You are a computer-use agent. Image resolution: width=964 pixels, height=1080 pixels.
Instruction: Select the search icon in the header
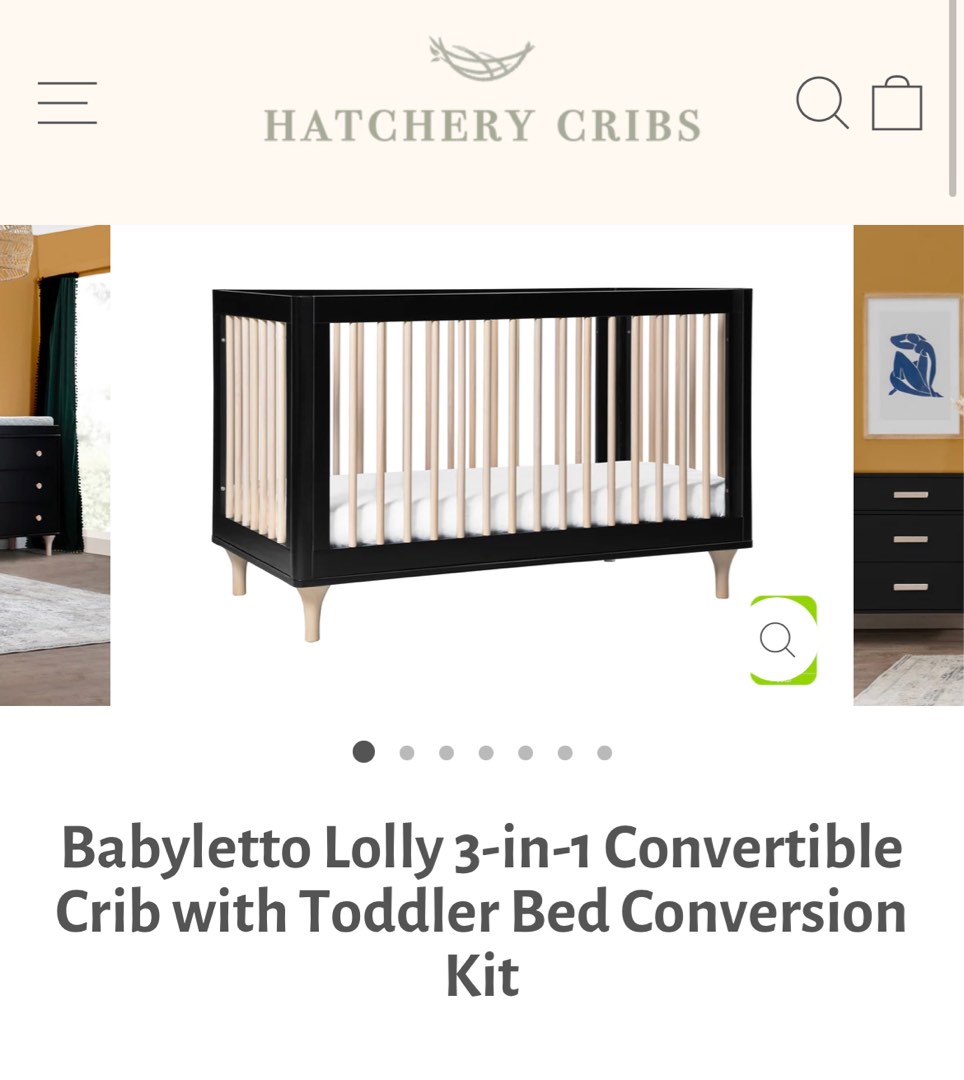click(822, 102)
